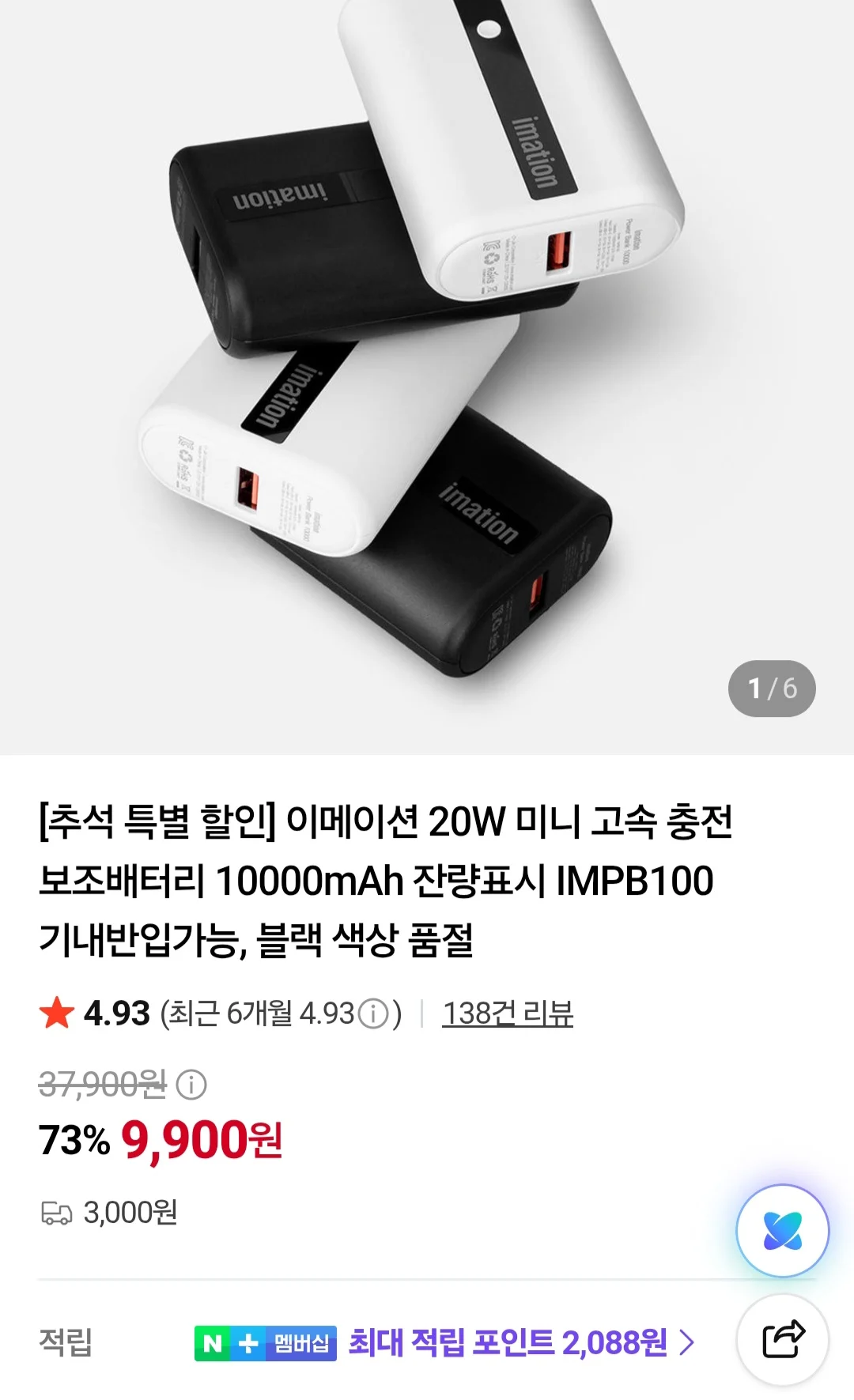This screenshot has width=854, height=1400.
Task: Open 최대 적립 포인트 2,088원 details
Action: click(522, 1342)
